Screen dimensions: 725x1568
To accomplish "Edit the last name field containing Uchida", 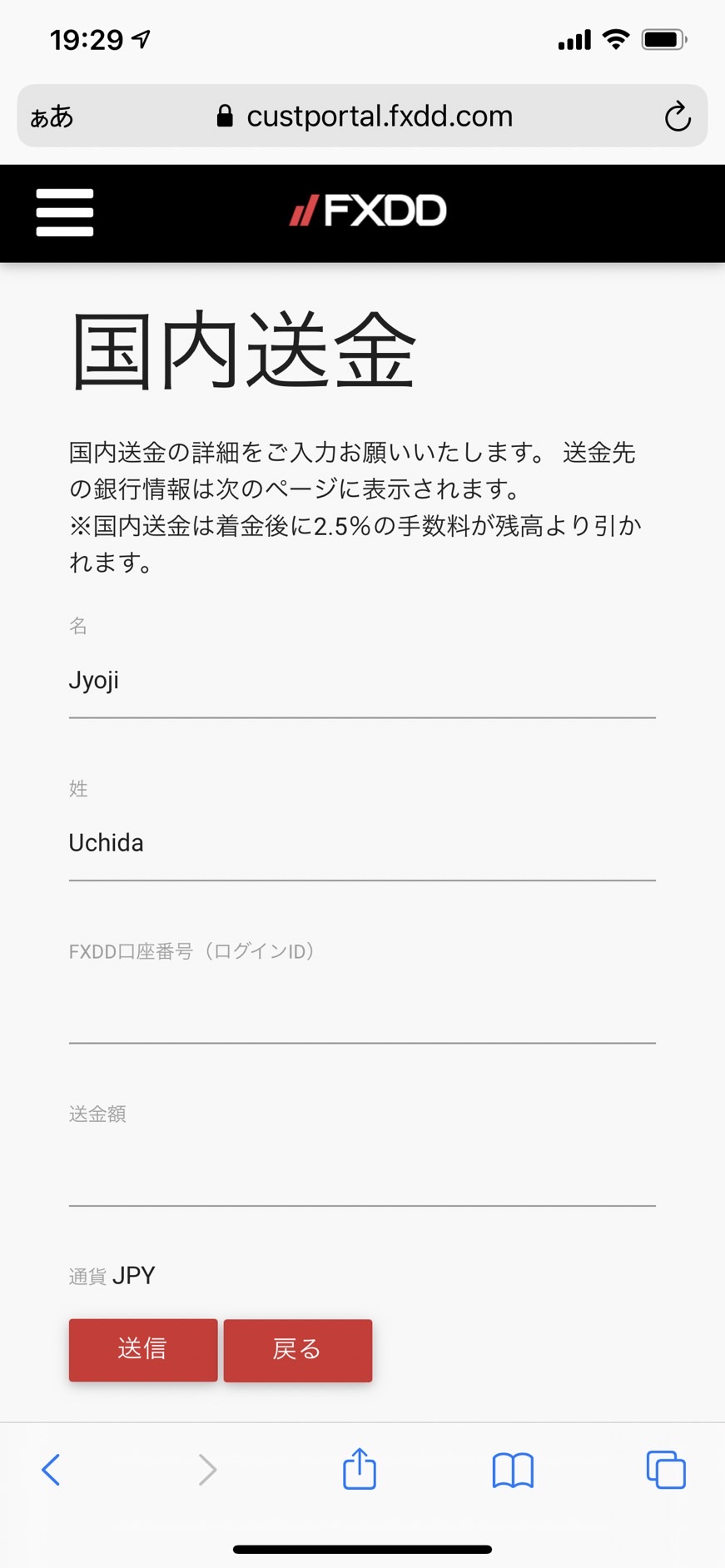I will coord(362,844).
